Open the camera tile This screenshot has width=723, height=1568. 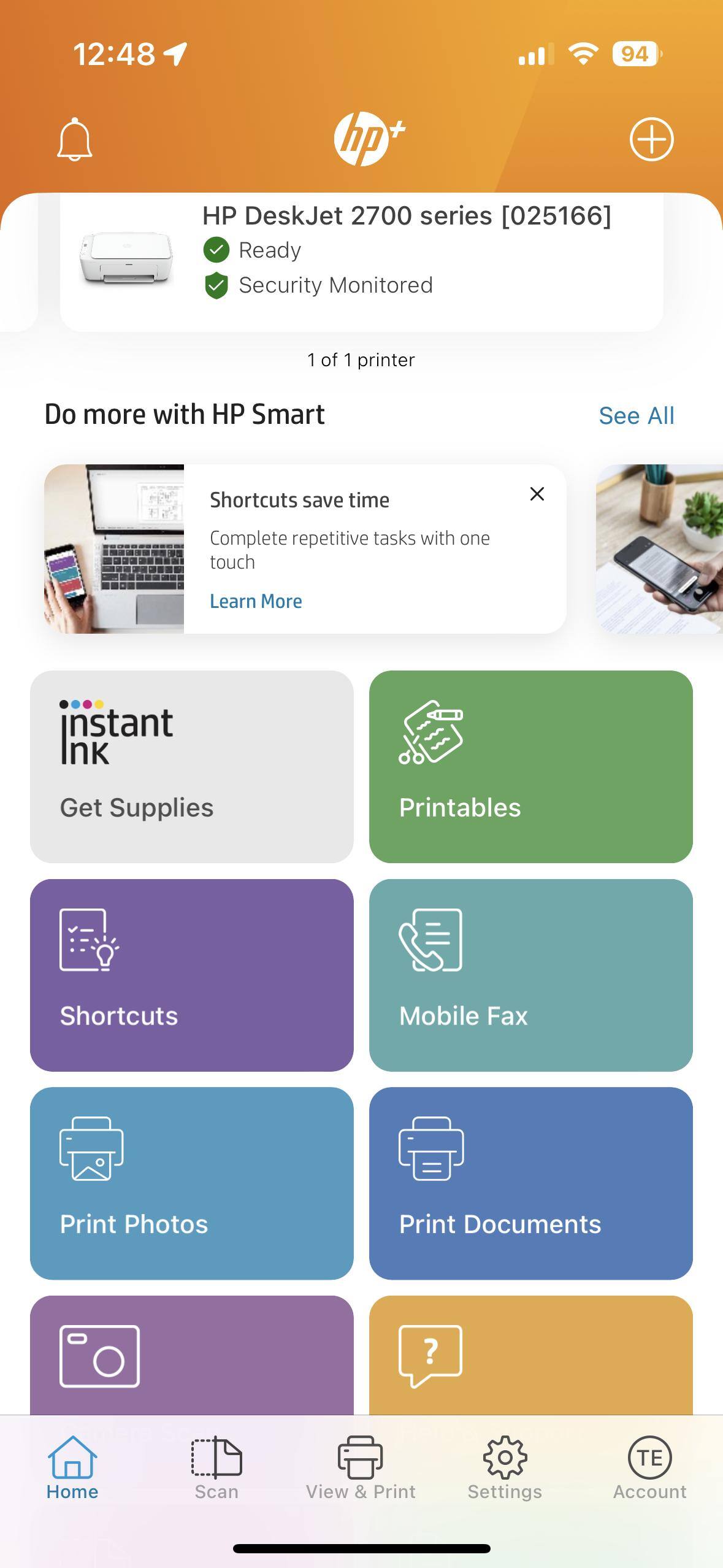coord(191,1356)
